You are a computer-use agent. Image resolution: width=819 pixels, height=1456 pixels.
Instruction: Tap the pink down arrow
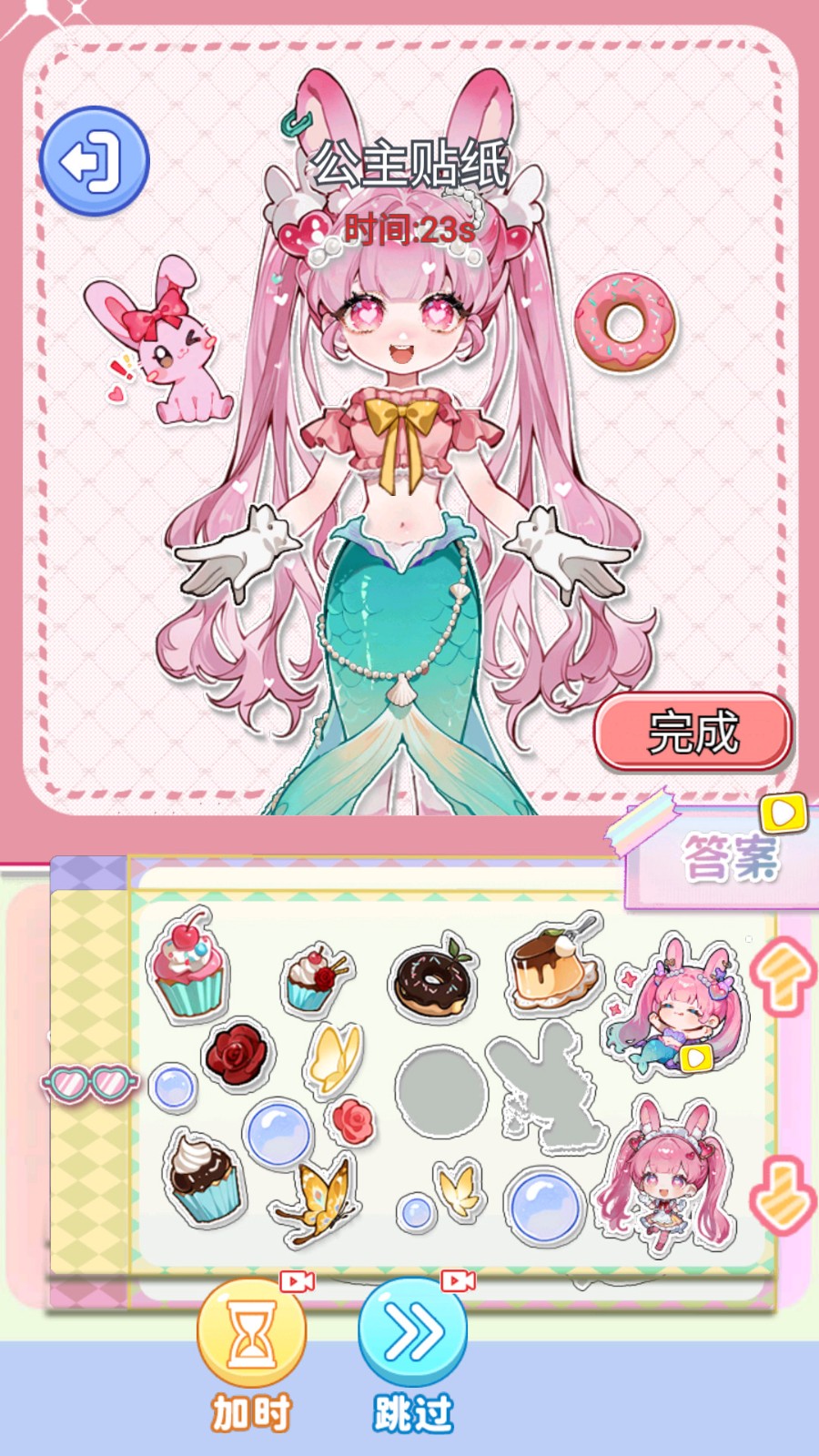click(782, 1195)
